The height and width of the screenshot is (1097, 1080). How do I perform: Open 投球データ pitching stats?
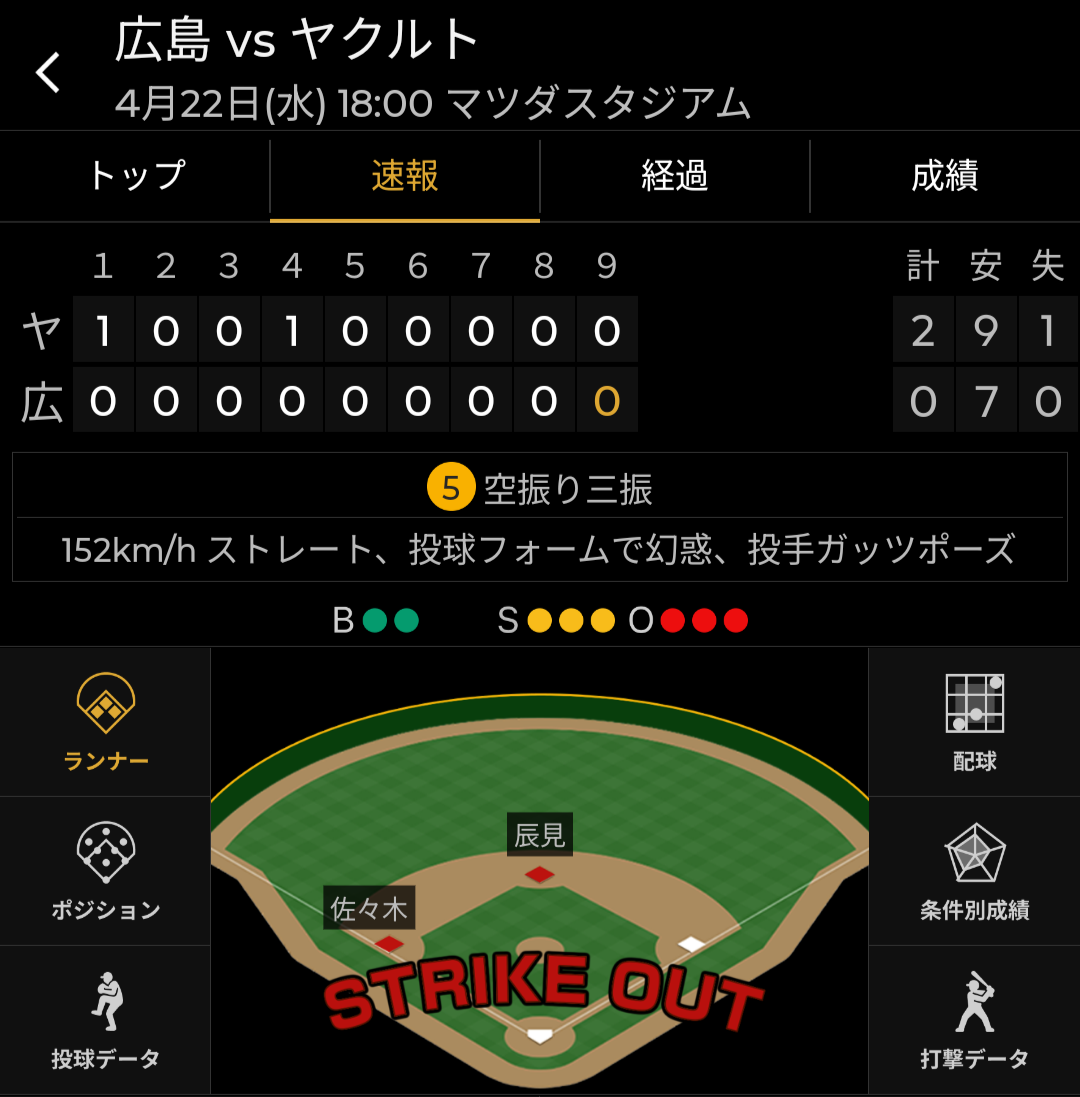point(105,1019)
